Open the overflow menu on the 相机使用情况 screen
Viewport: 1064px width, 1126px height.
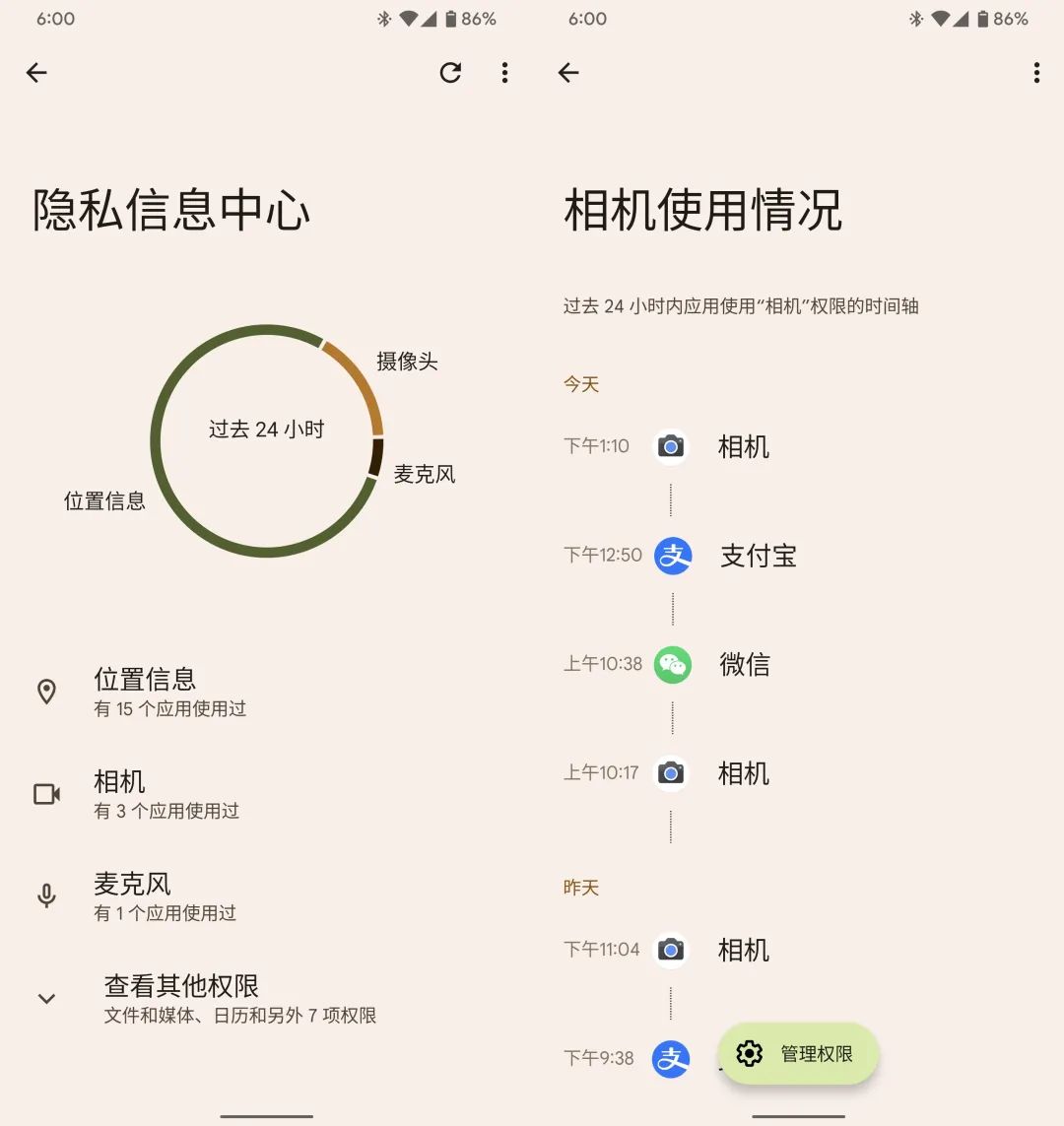pos(1035,72)
